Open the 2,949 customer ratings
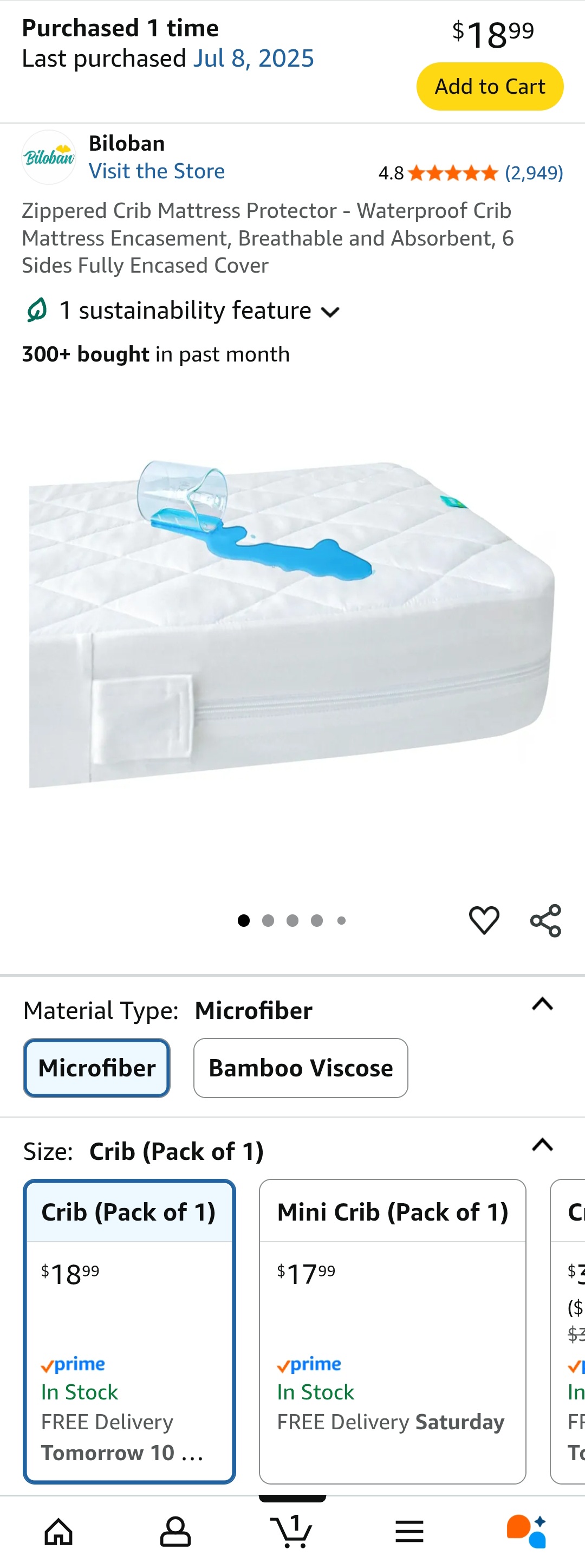 pos(534,173)
